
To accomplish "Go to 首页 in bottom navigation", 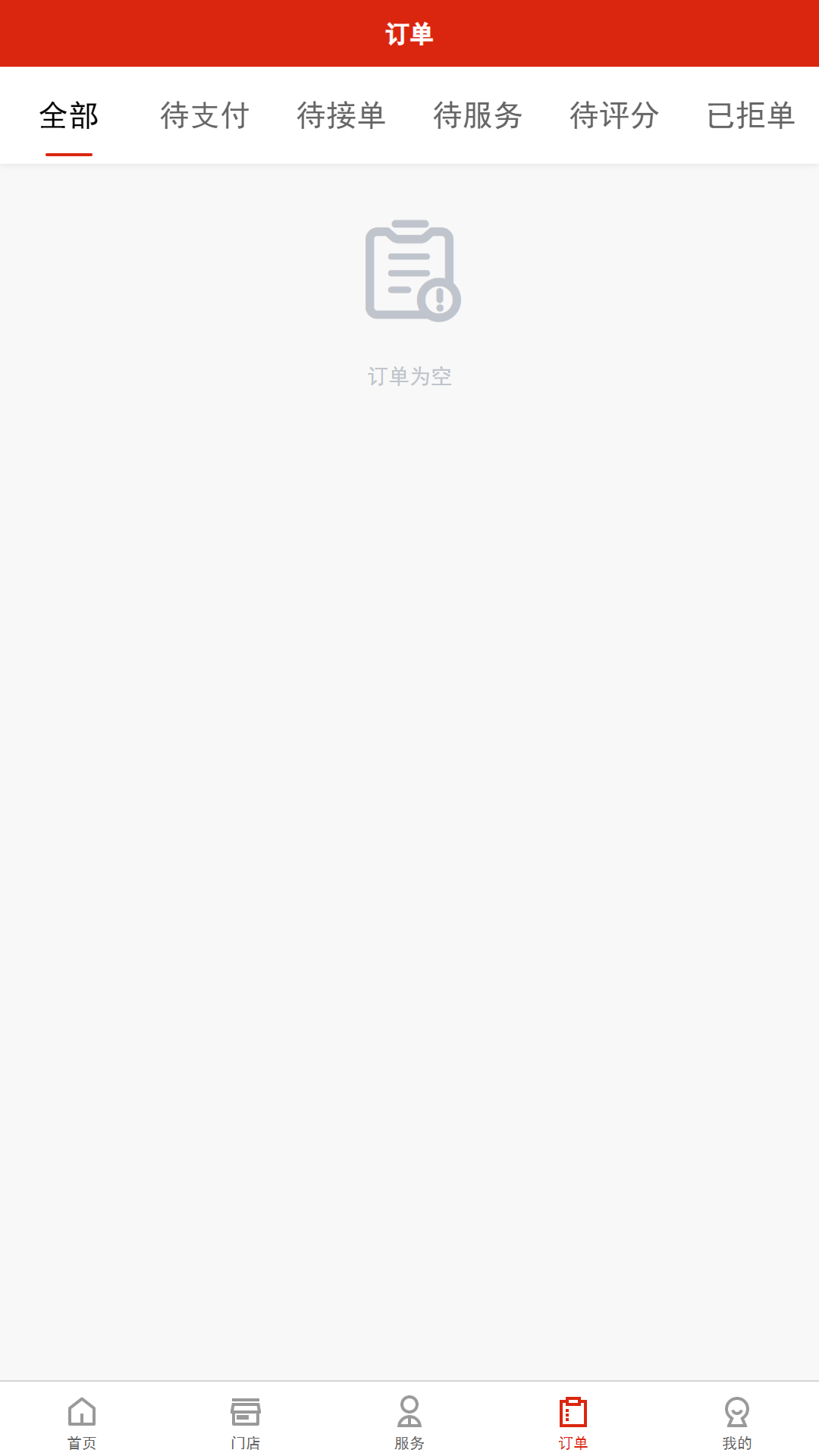I will click(x=82, y=1423).
